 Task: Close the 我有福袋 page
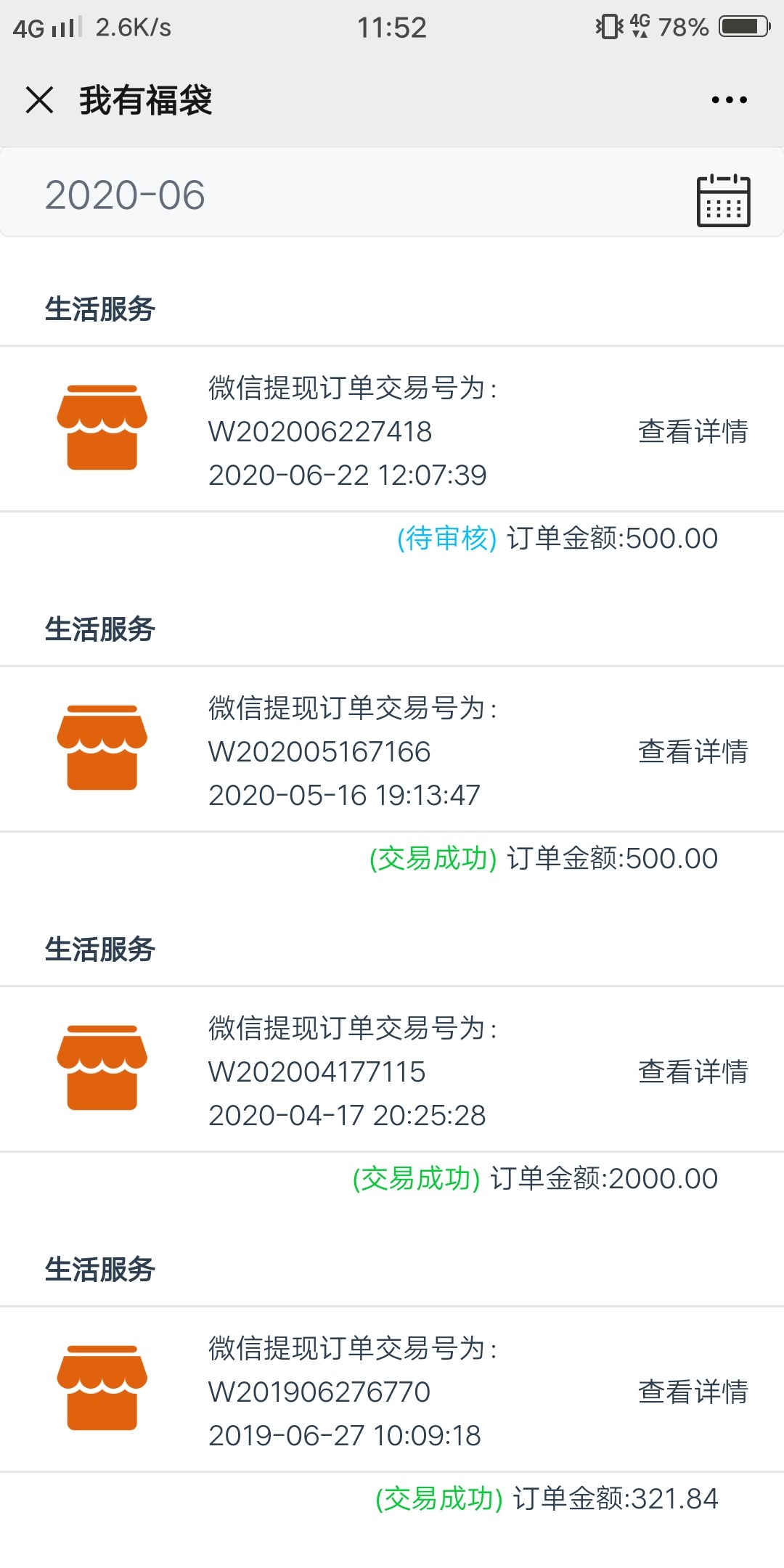[40, 99]
